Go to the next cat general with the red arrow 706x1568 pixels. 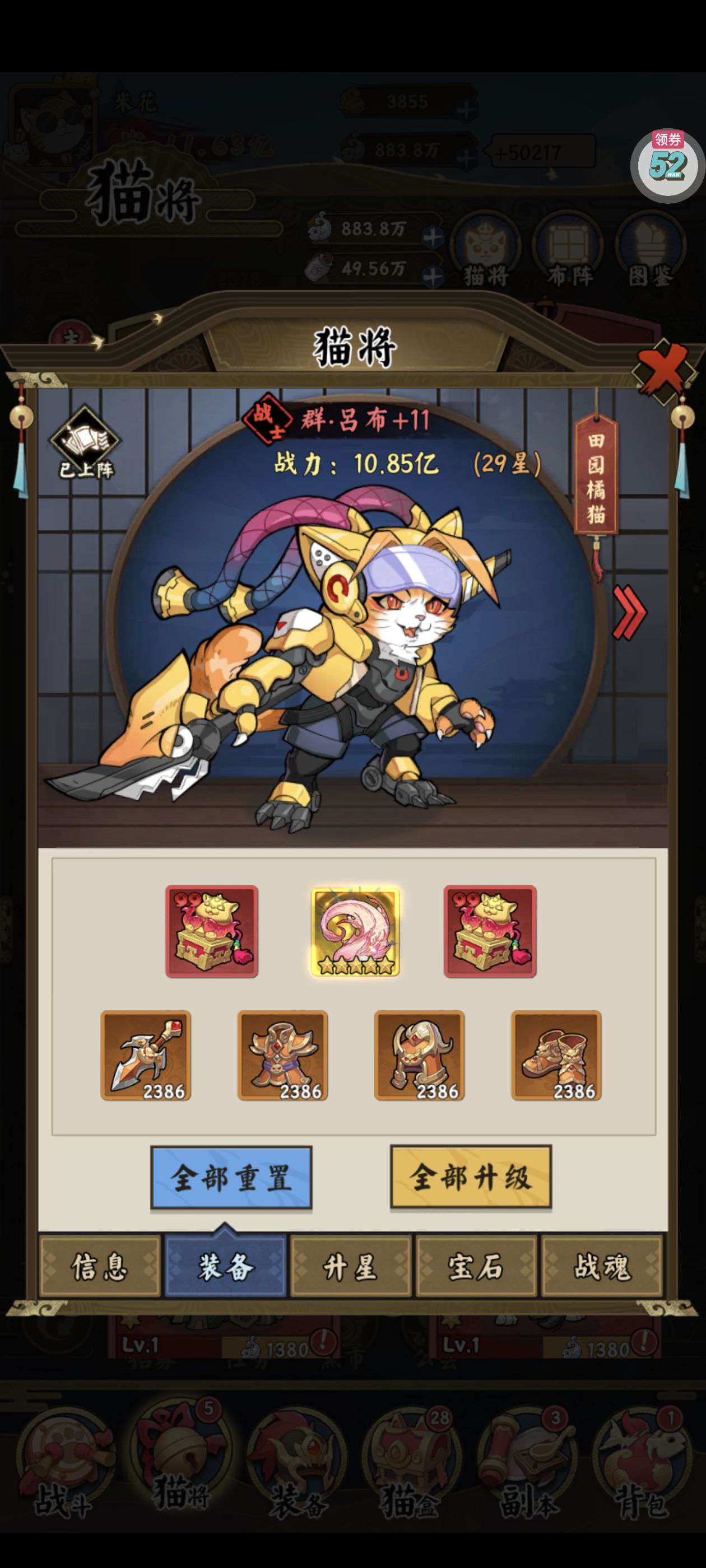click(629, 612)
